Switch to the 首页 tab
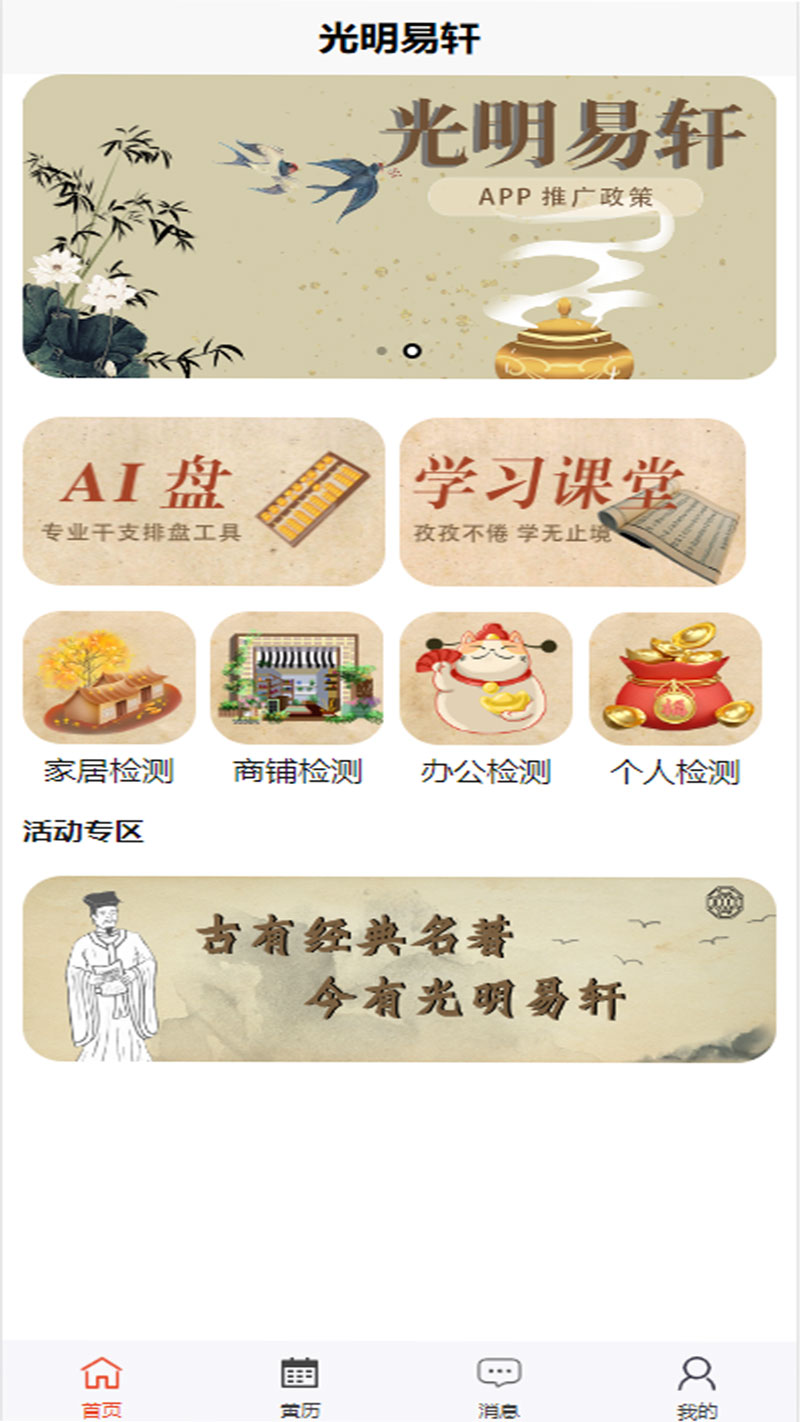 (x=101, y=1385)
